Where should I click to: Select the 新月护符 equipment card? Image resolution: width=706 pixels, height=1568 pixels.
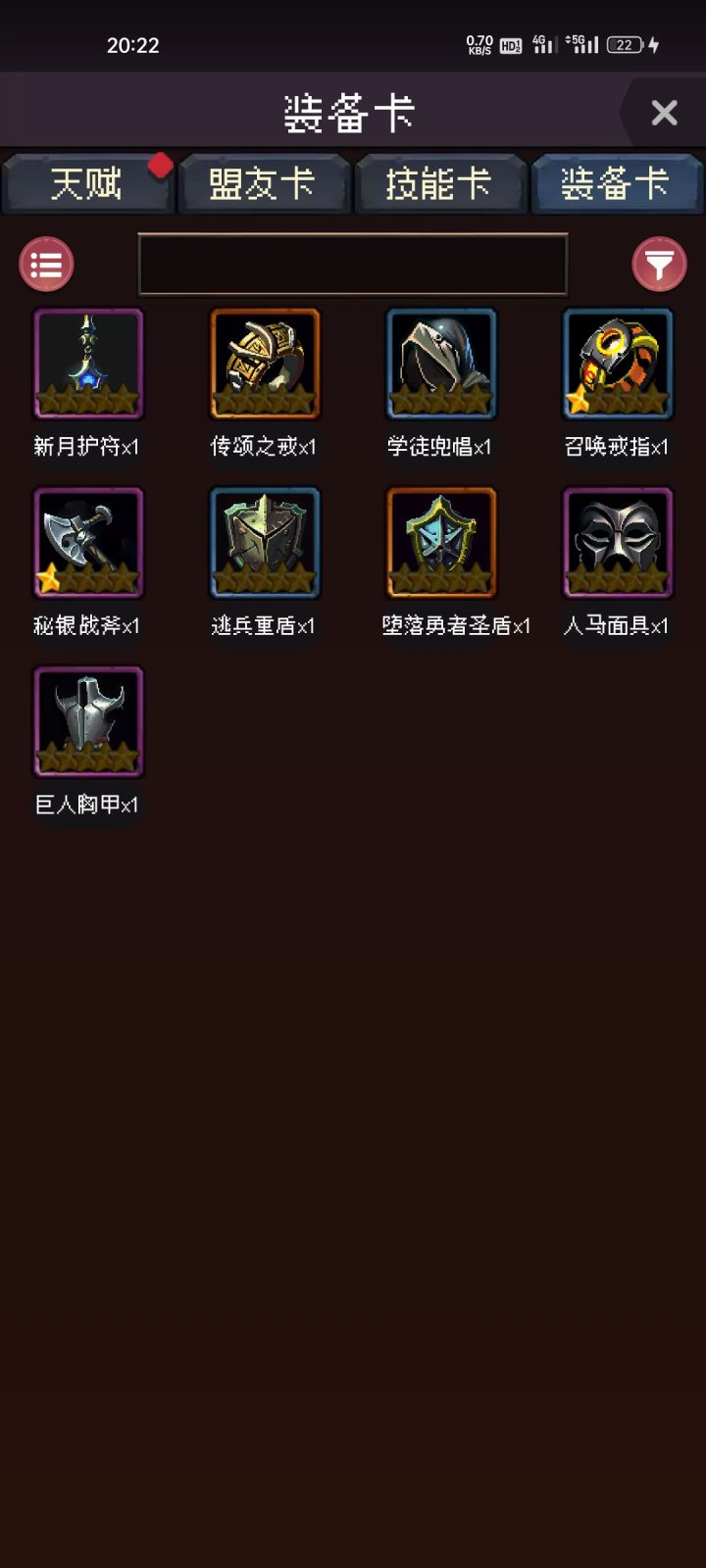[88, 364]
